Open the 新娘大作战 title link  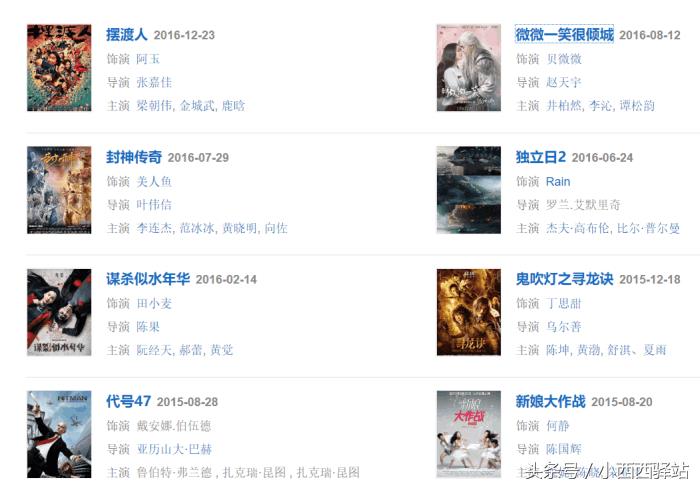pos(550,401)
